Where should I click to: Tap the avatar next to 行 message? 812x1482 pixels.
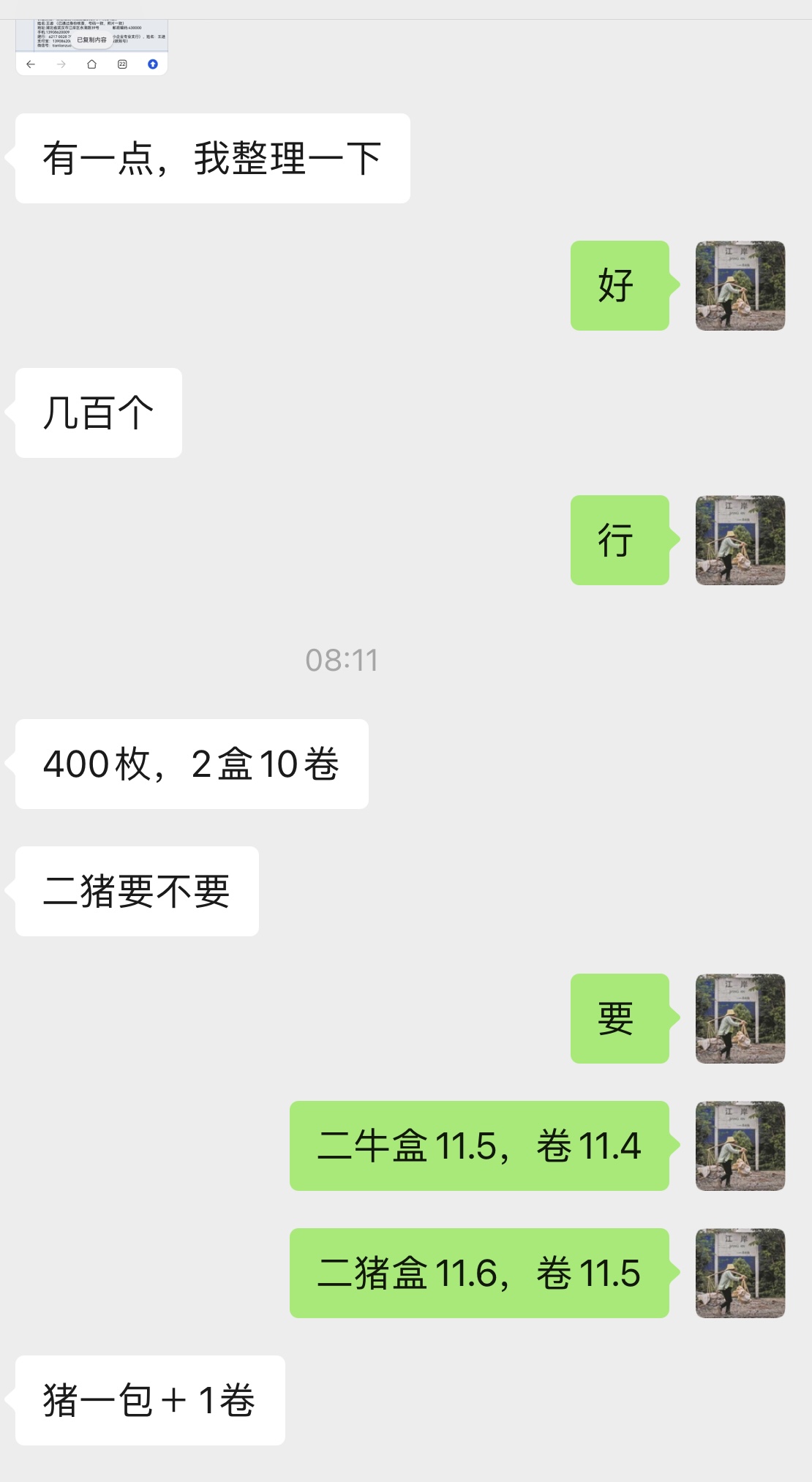pos(740,540)
